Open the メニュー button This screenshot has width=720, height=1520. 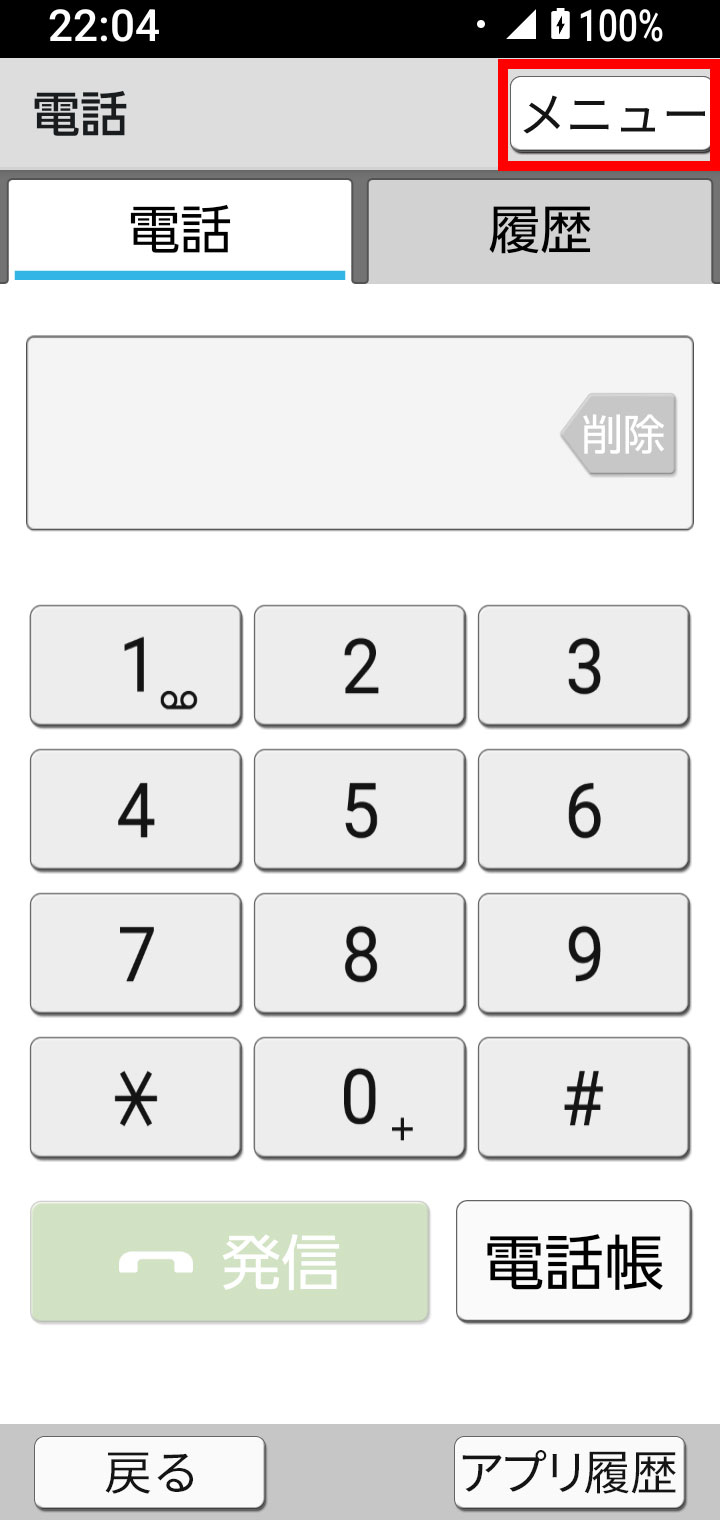point(612,115)
